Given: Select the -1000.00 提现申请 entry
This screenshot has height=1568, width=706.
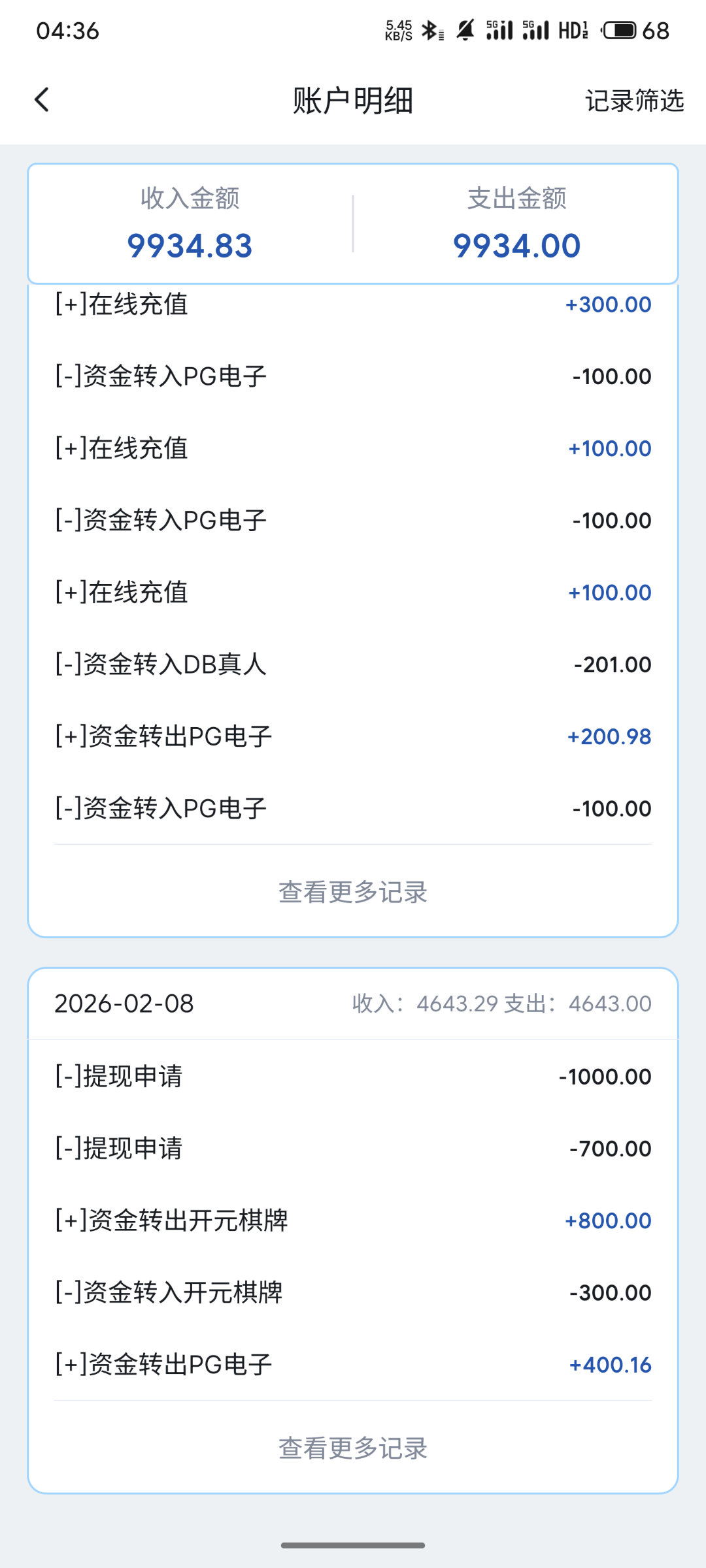Looking at the screenshot, I should [x=353, y=1076].
